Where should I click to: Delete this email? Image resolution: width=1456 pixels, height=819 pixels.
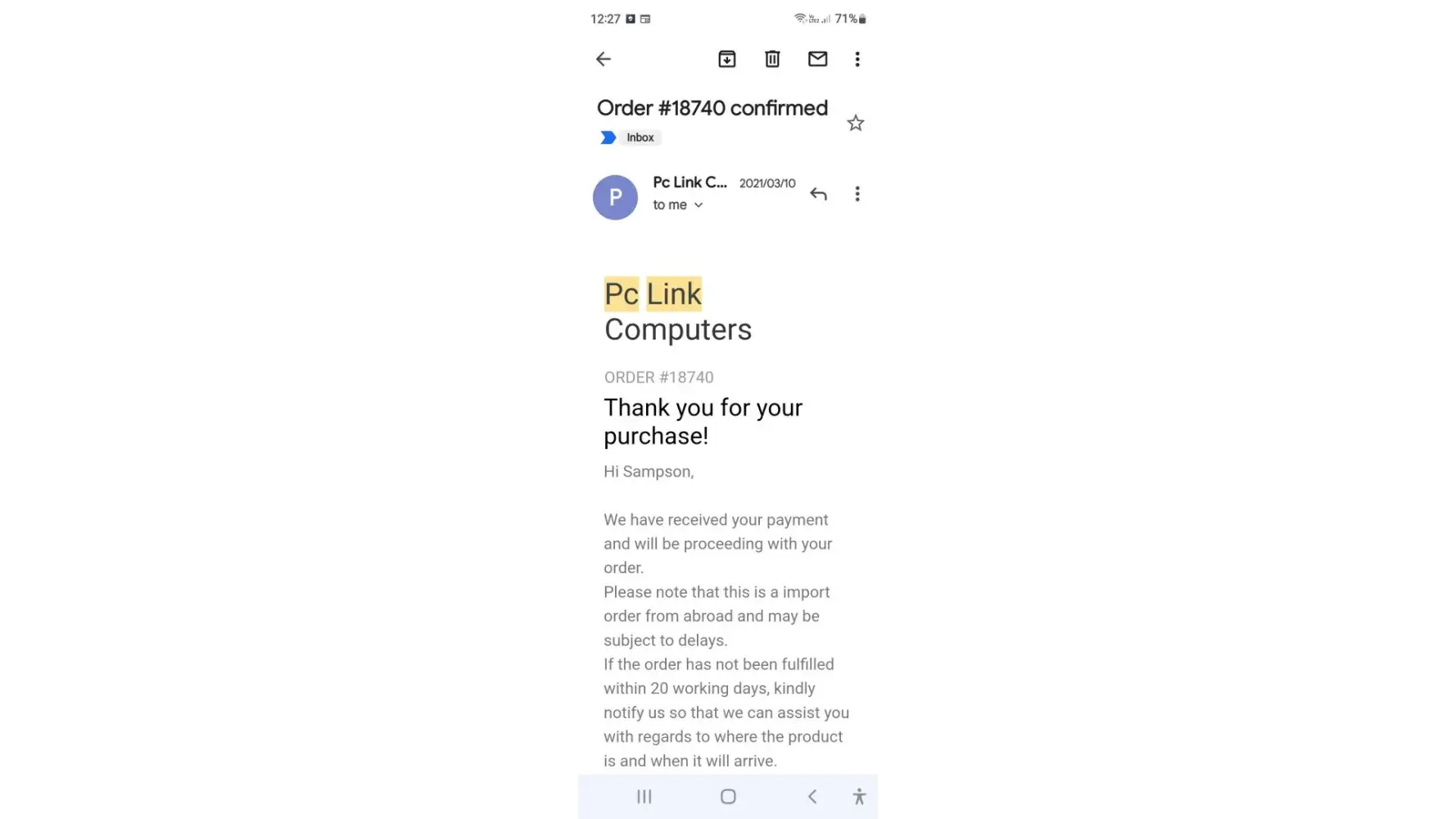pos(772,59)
